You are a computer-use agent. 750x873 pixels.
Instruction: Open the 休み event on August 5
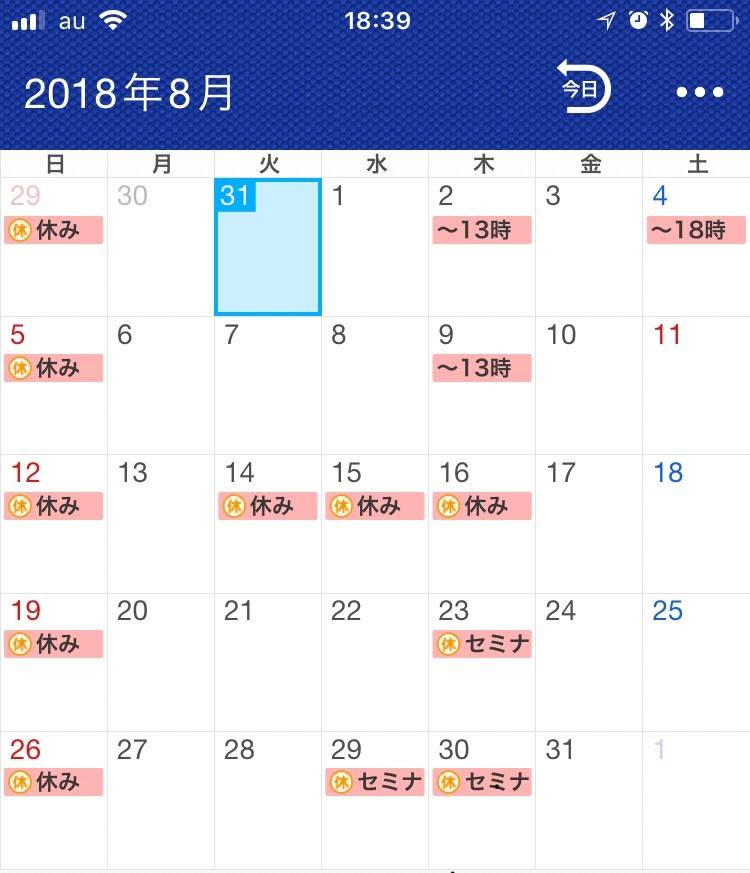point(54,368)
